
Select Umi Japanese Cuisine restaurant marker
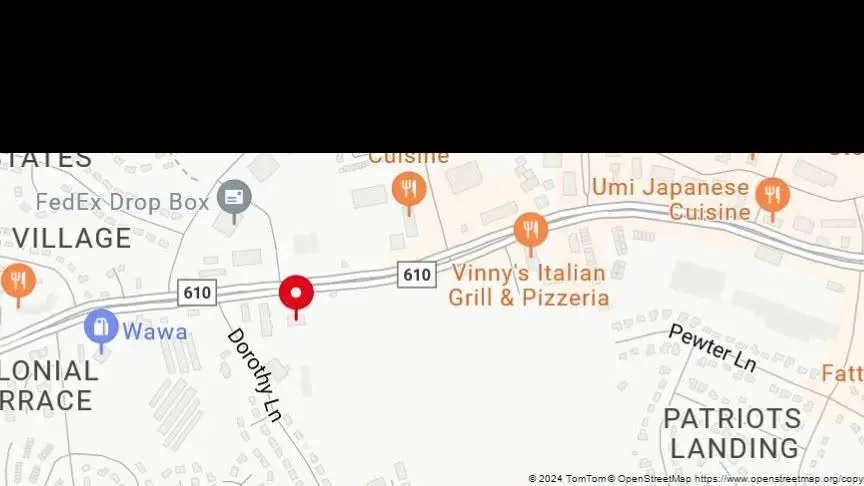click(x=772, y=195)
